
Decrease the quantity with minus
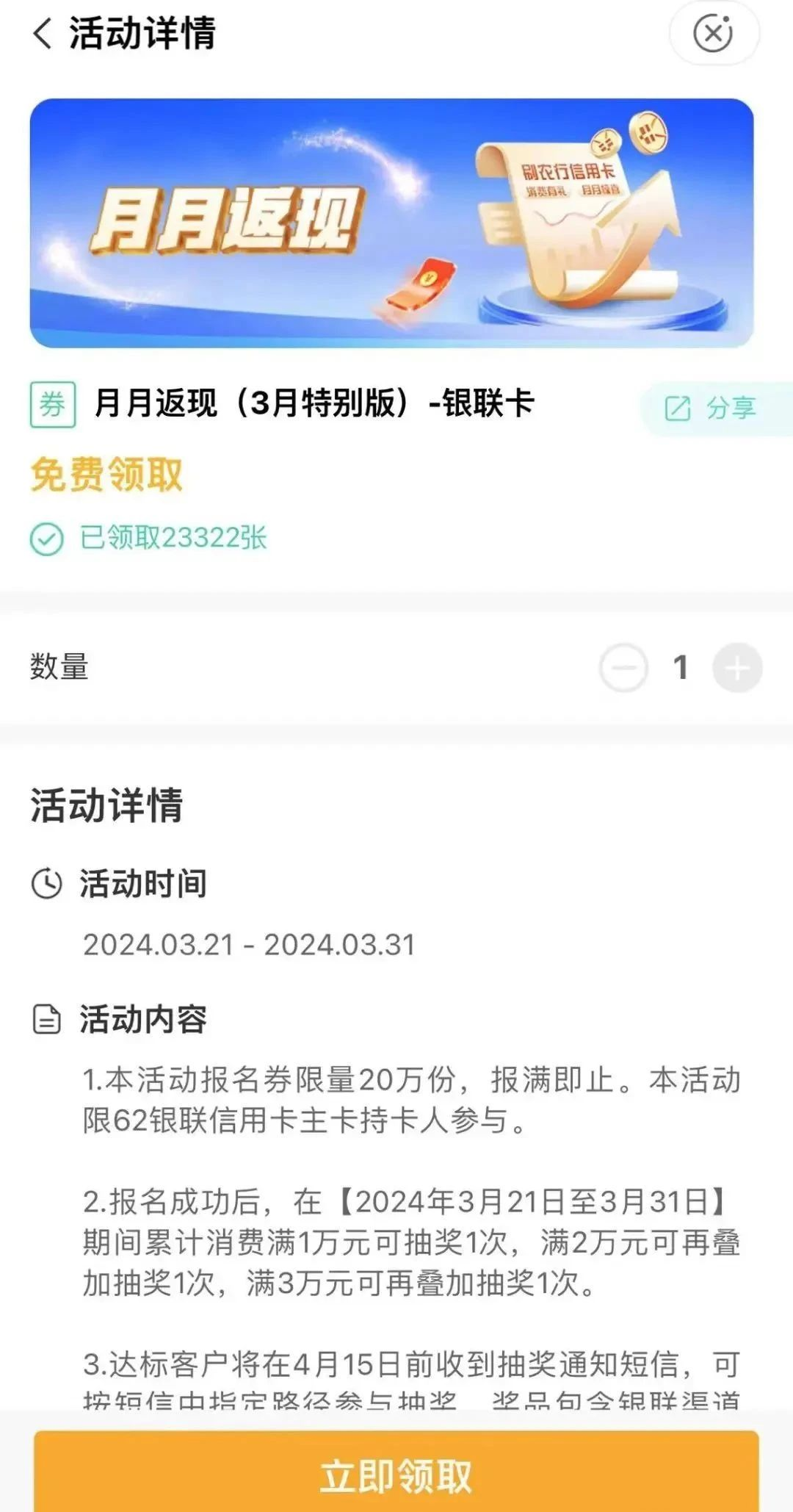click(x=623, y=668)
